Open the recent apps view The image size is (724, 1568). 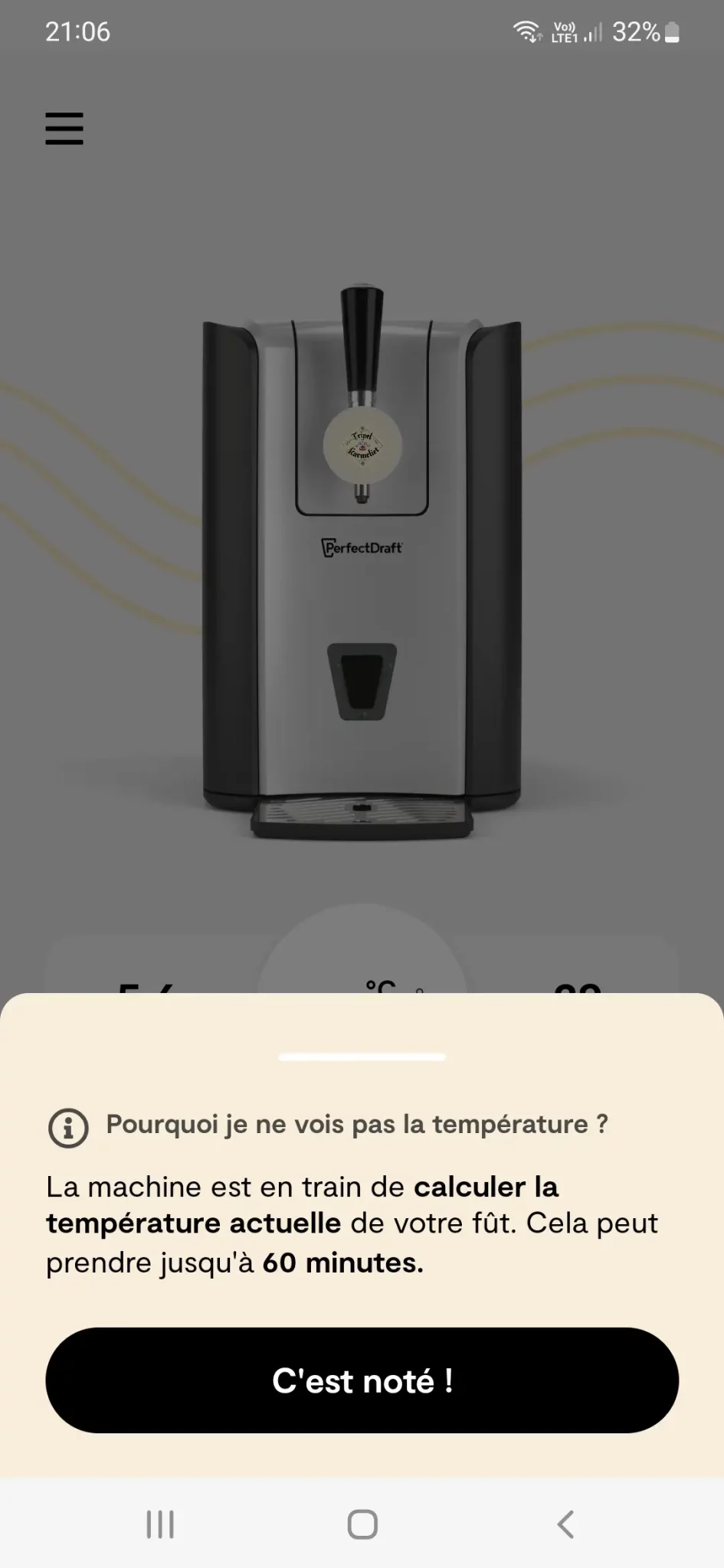[160, 1524]
